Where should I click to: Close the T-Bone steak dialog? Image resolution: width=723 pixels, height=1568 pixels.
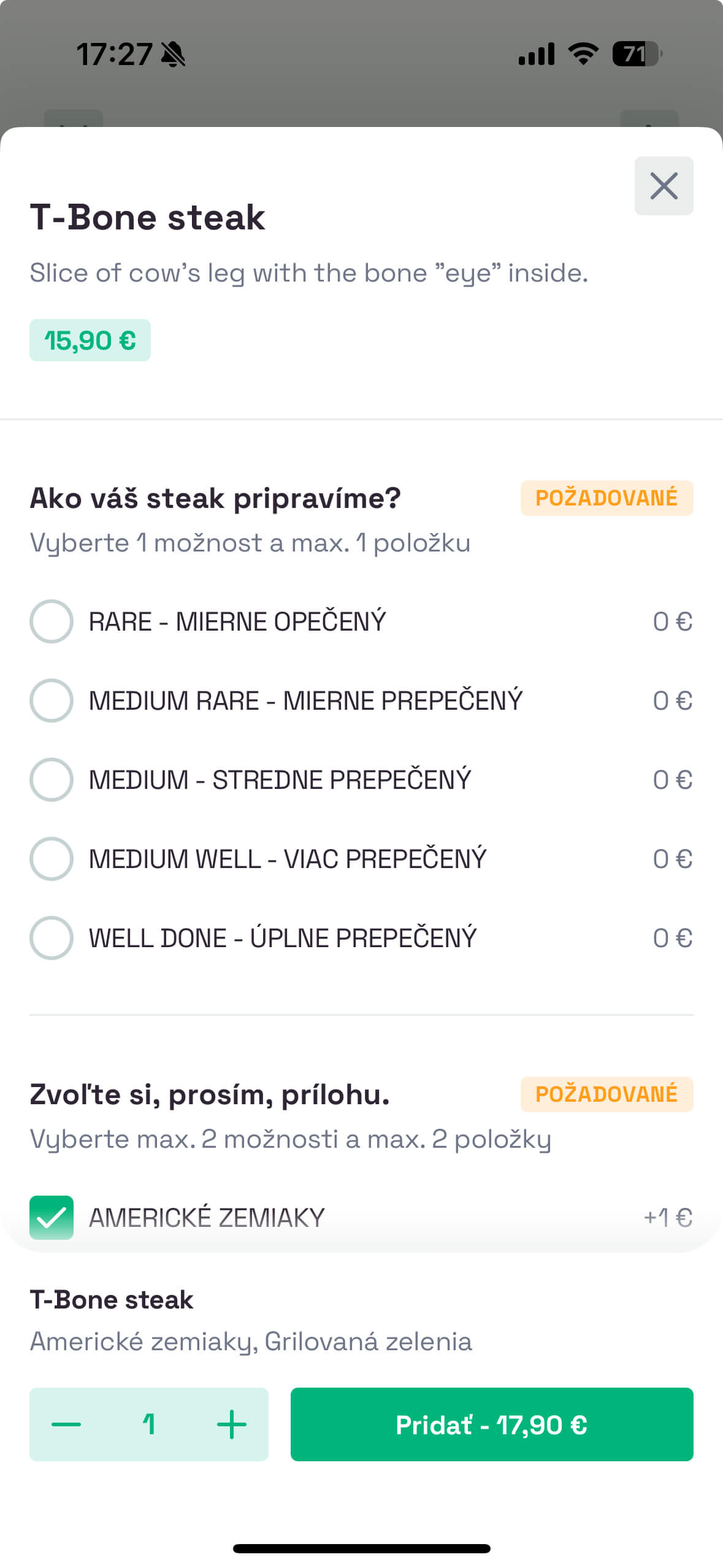[664, 186]
